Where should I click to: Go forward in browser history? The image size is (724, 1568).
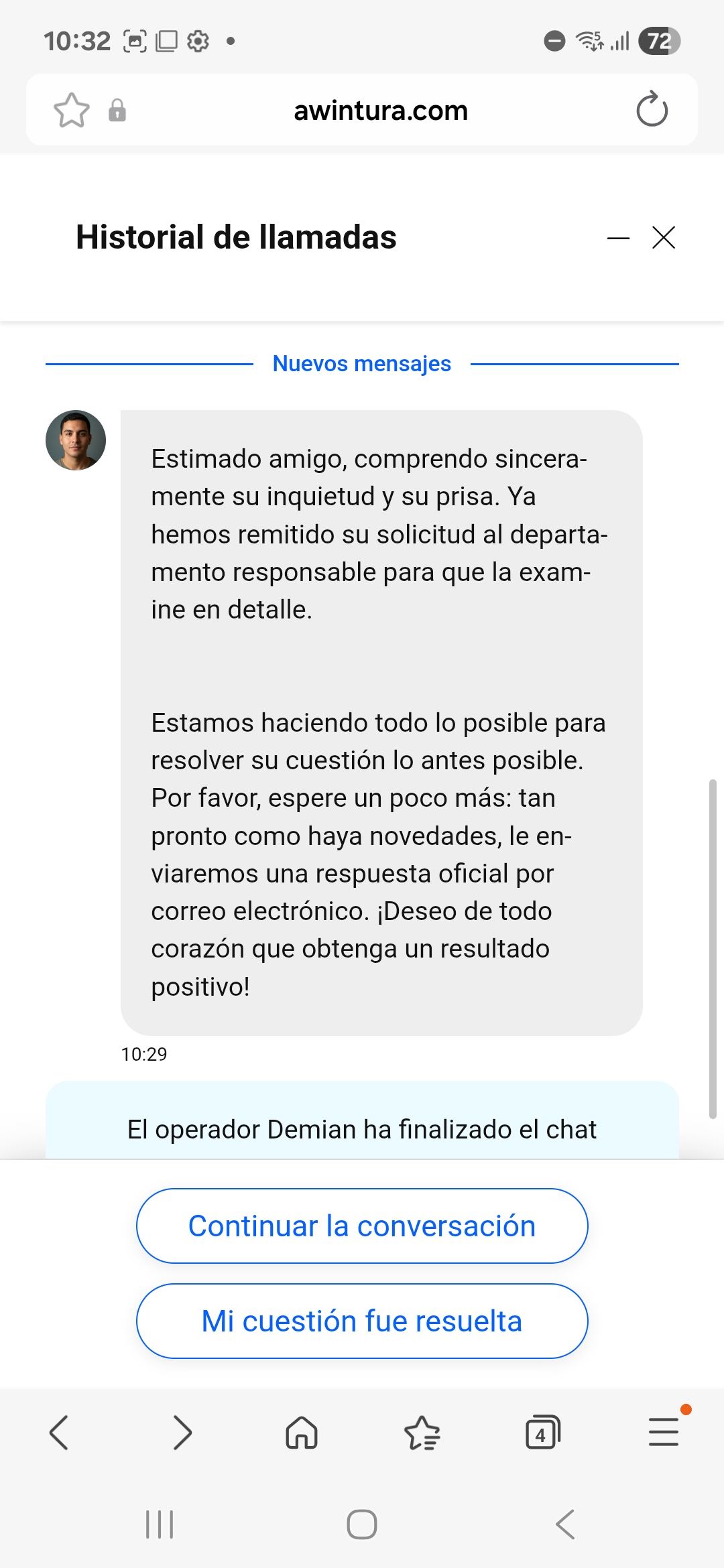[x=182, y=1432]
